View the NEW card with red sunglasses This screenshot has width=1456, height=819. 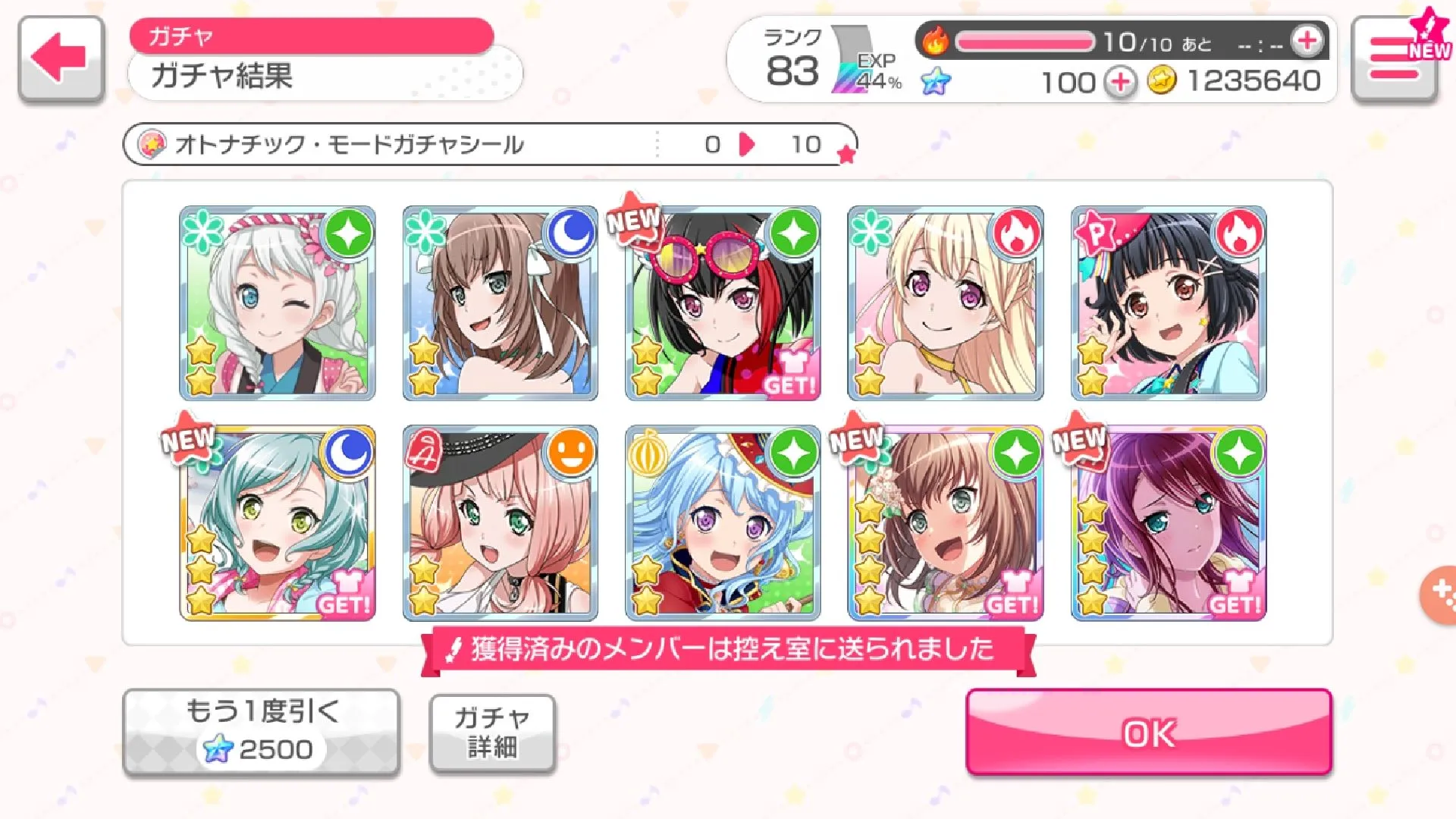coord(723,303)
